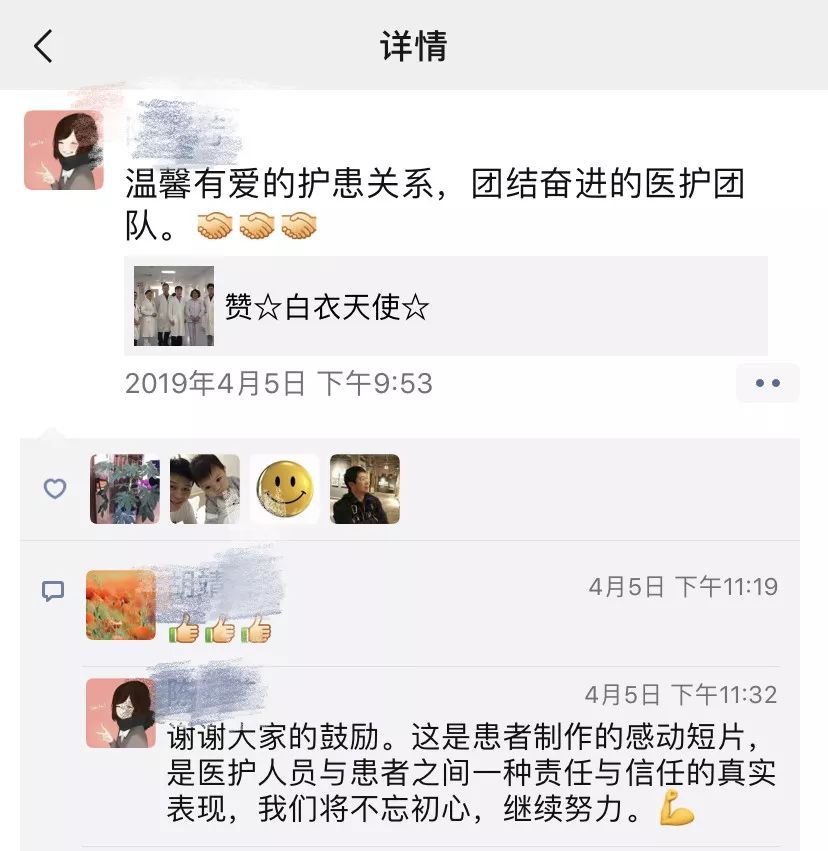Open the smiley face avatar in likes
Screen dimensions: 828x851
pos(284,489)
